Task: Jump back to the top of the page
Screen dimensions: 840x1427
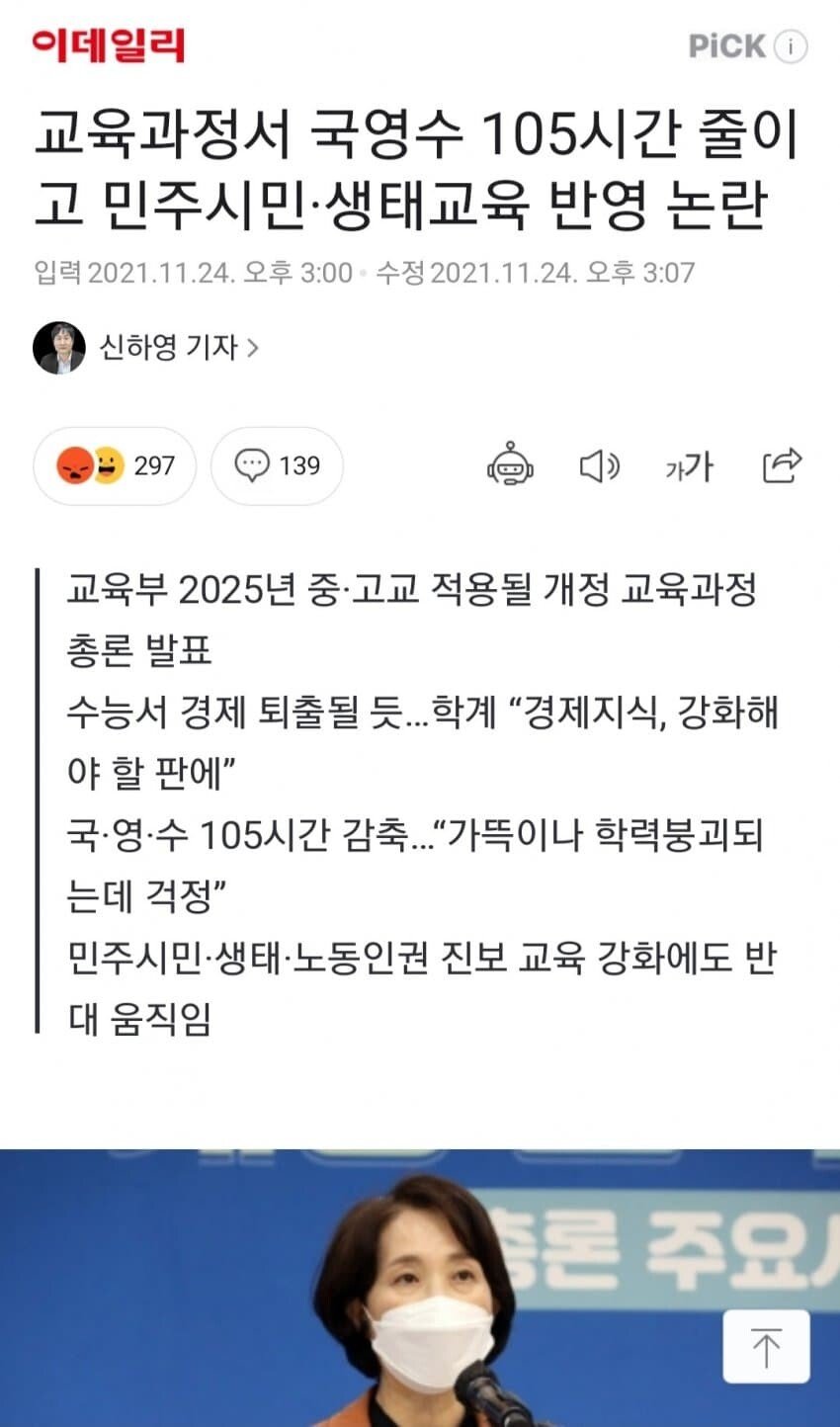Action: coord(766,1346)
